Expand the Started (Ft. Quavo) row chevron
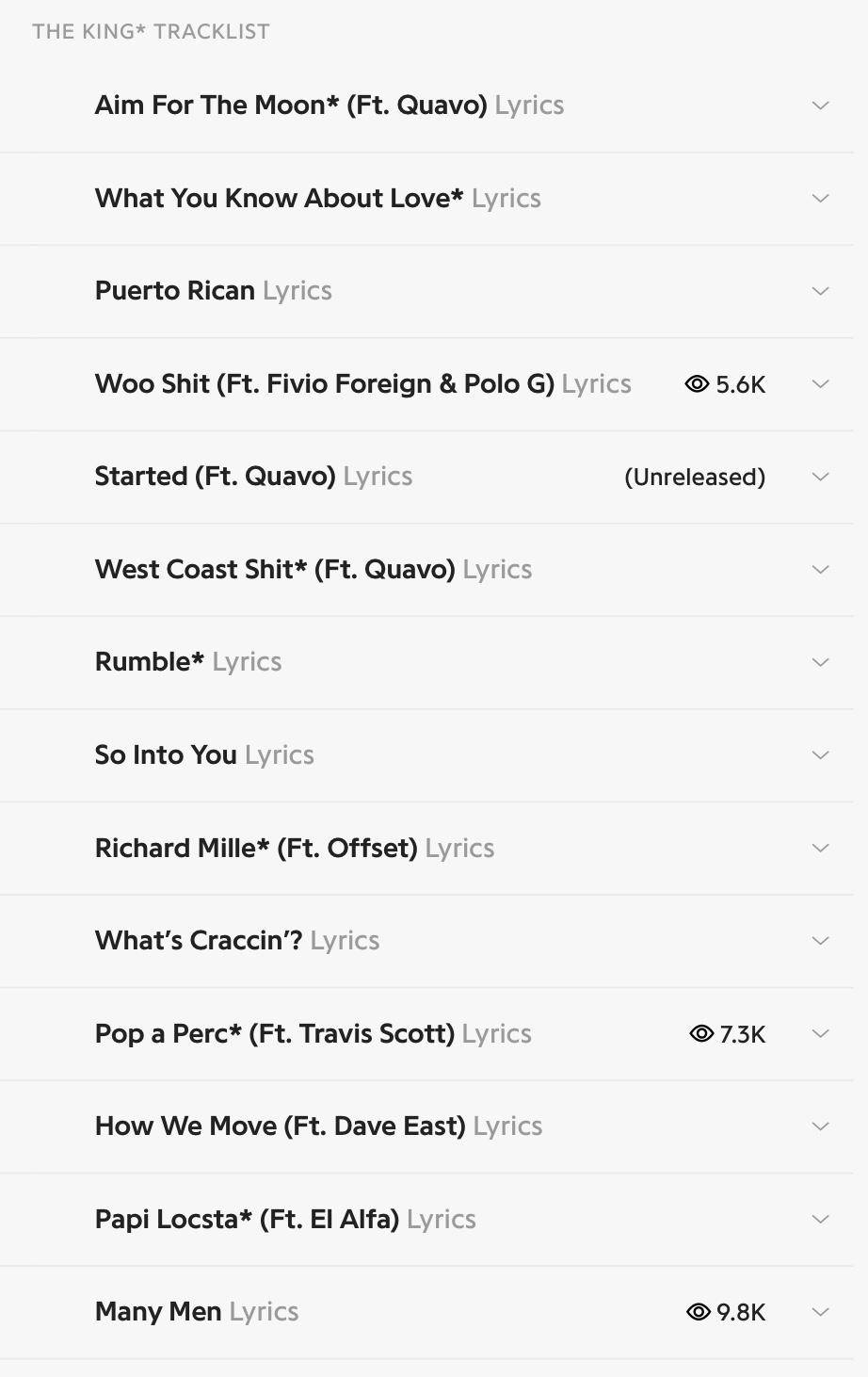This screenshot has width=868, height=1377. coord(820,477)
